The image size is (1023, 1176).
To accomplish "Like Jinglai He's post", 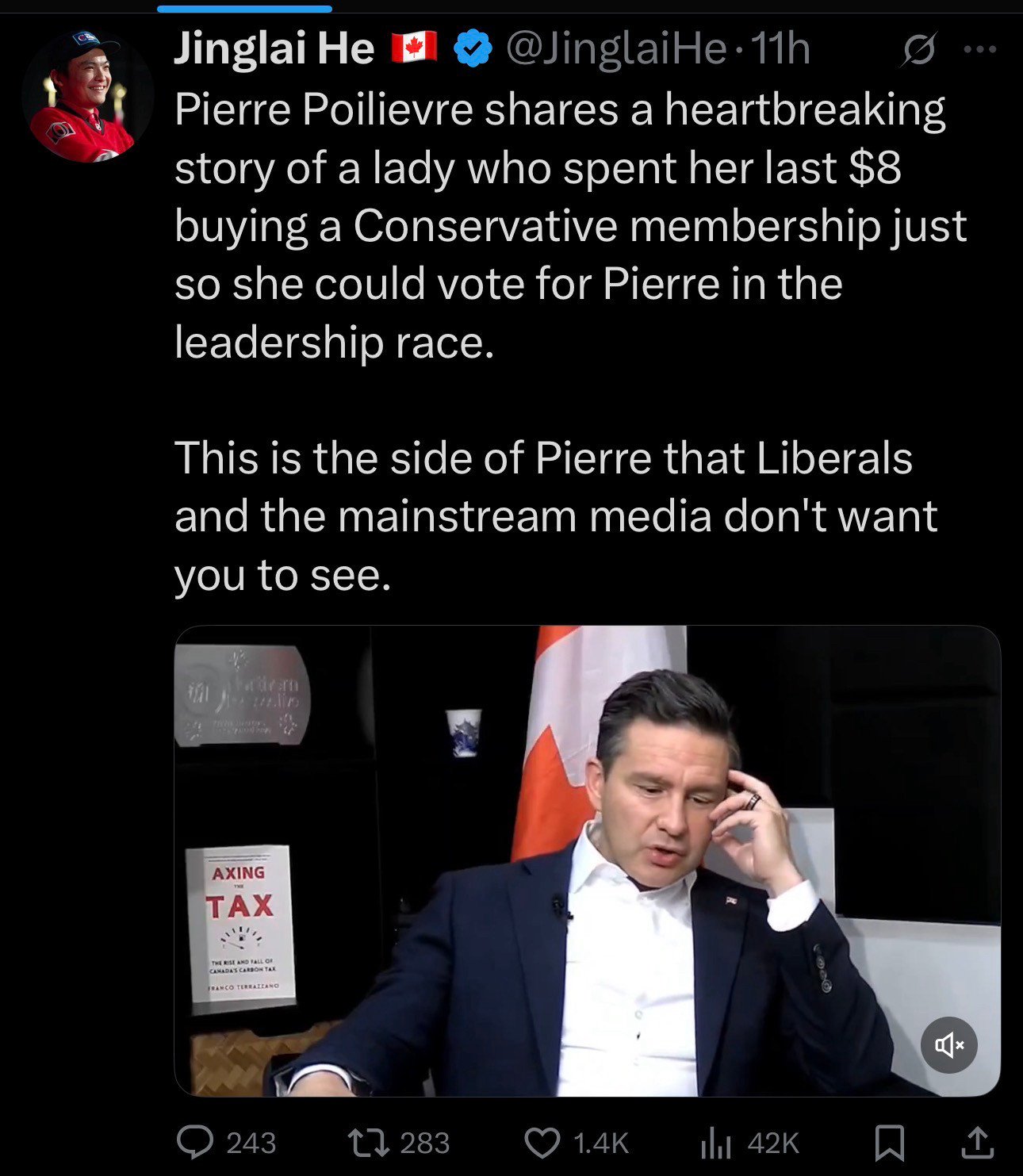I will coord(542,1143).
